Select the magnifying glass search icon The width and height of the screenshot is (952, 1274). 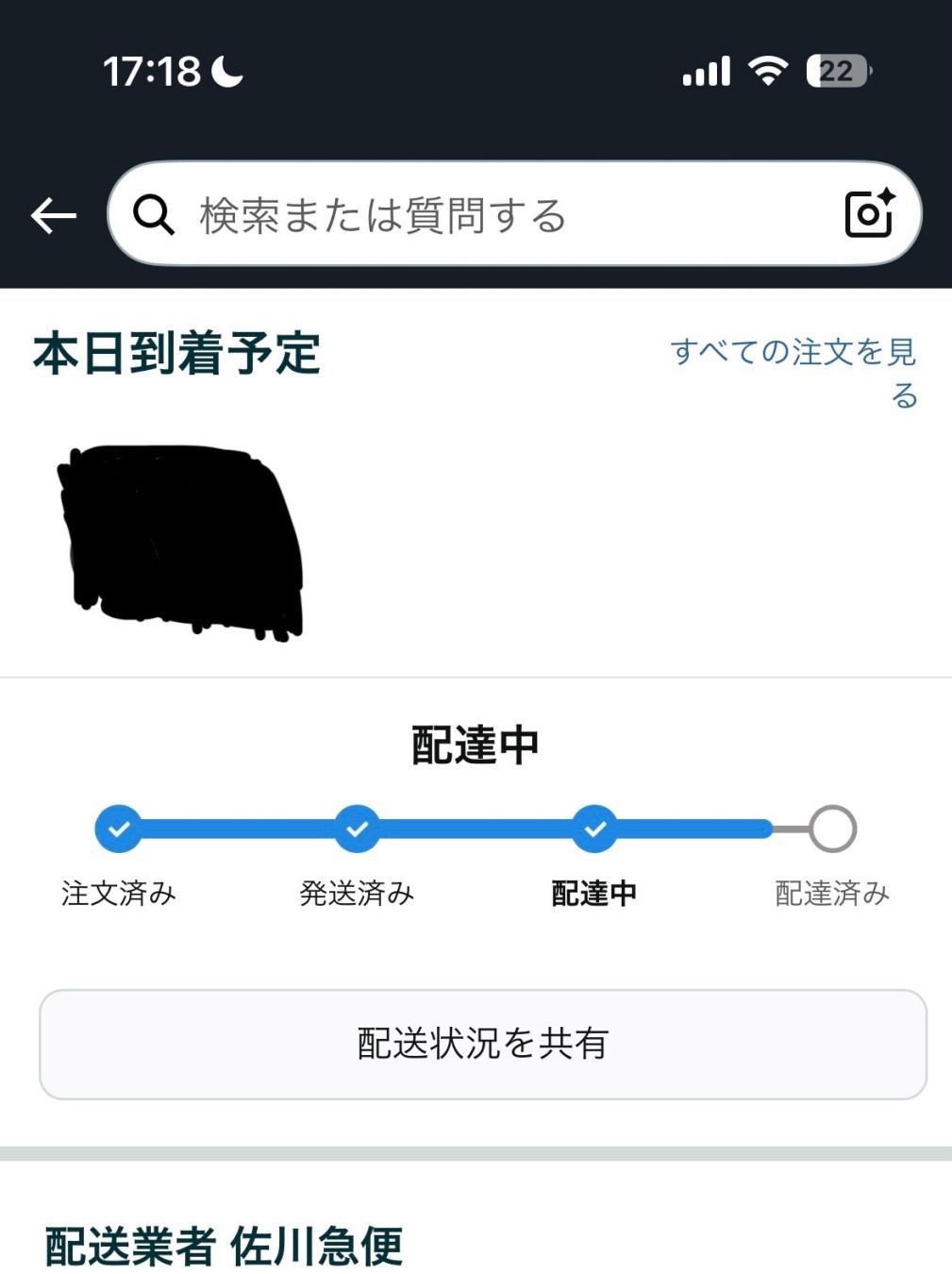pos(154,214)
